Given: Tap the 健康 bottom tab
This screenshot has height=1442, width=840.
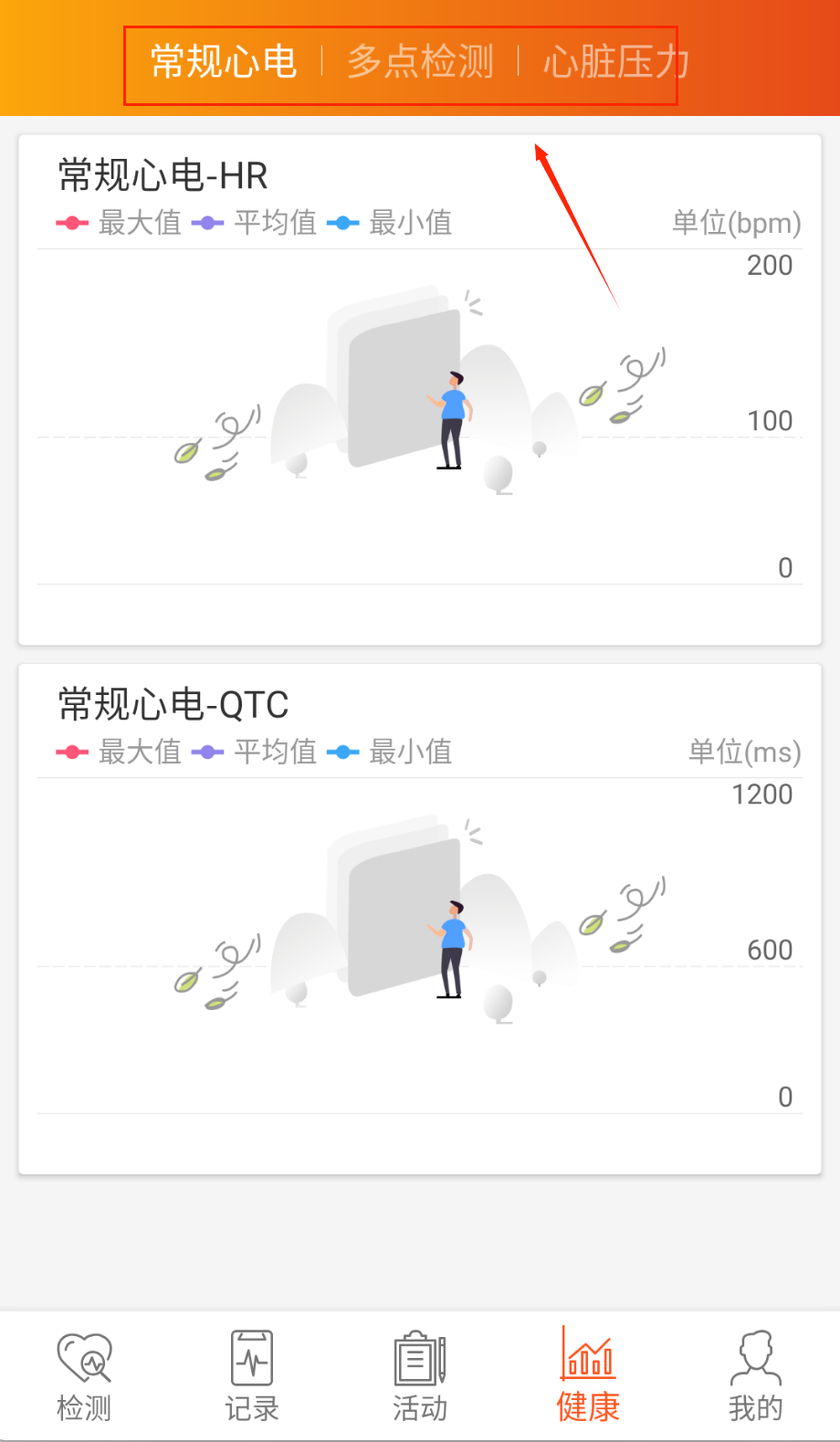Looking at the screenshot, I should [x=588, y=1376].
